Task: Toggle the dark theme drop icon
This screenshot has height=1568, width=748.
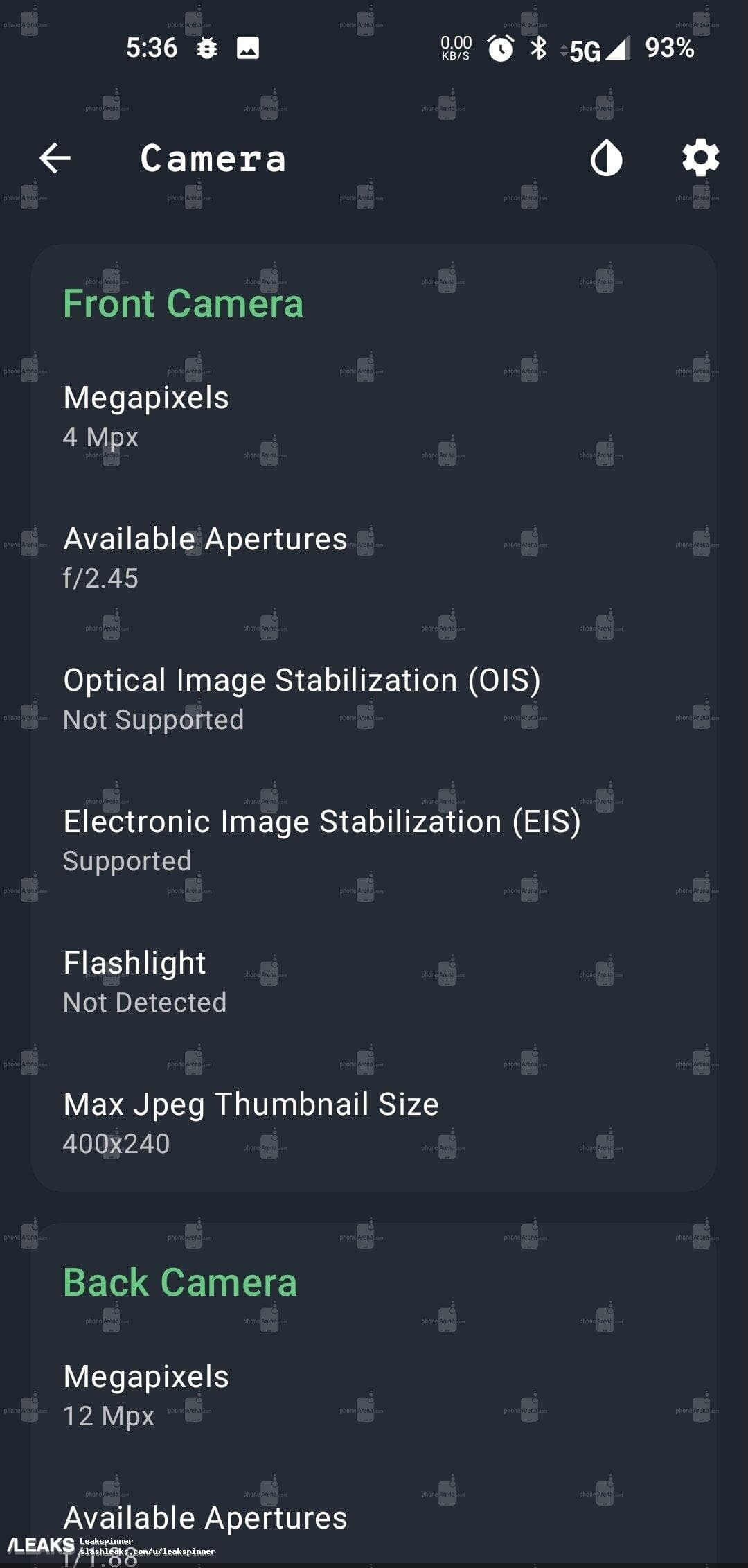Action: (607, 158)
